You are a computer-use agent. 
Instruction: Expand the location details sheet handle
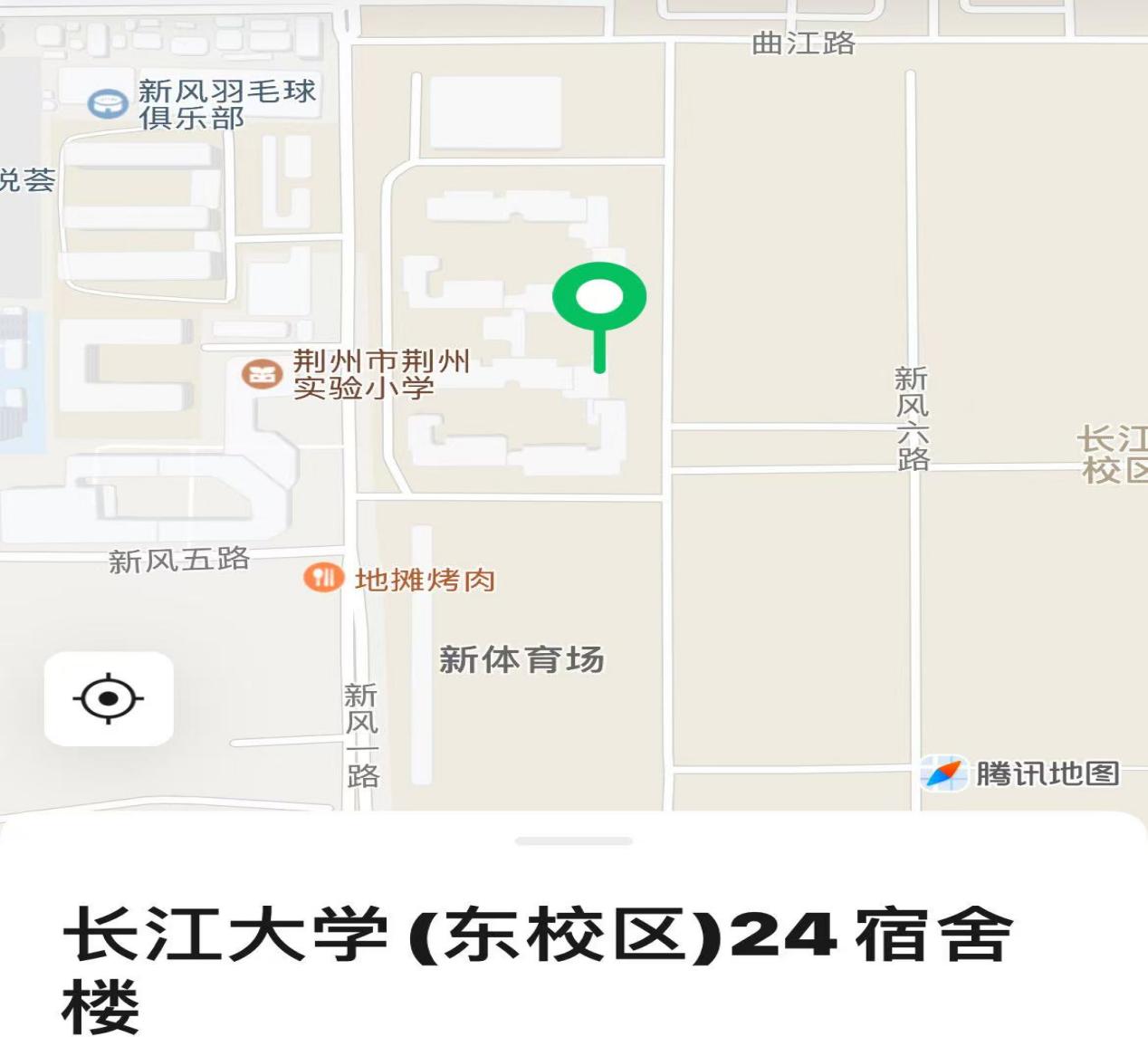(574, 841)
